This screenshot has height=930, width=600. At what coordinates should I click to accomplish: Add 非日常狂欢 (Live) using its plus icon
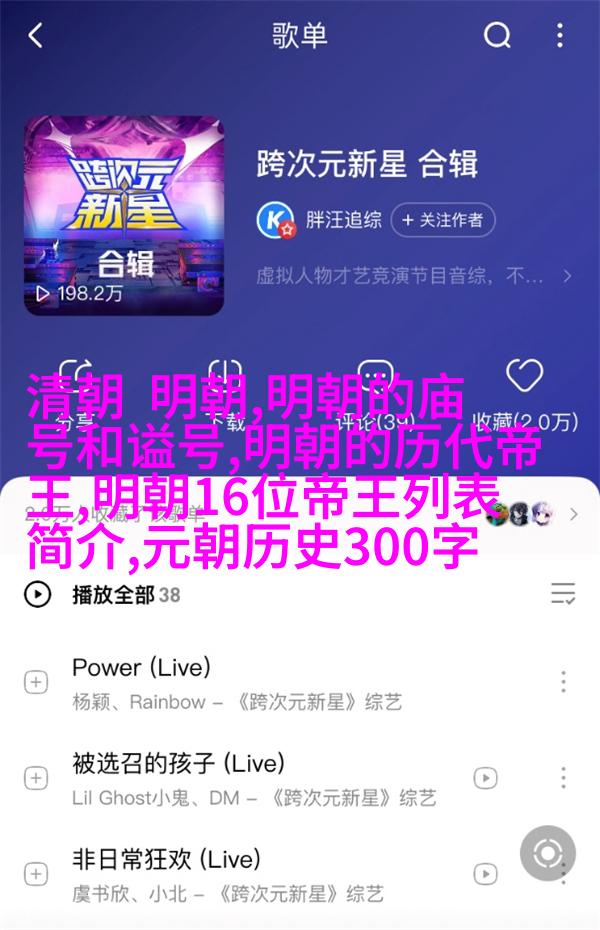[36, 873]
